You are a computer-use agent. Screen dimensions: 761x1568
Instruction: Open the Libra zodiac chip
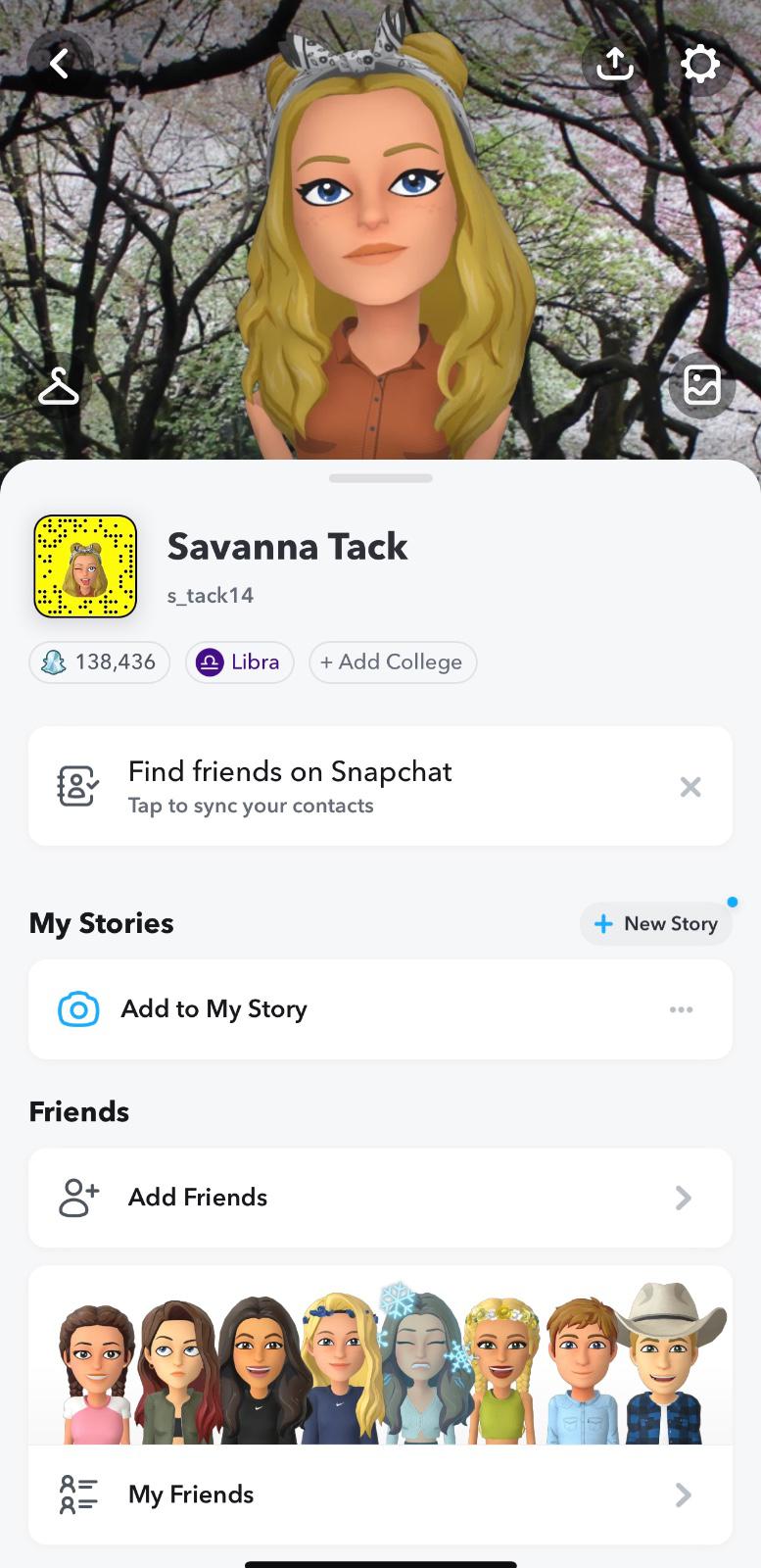coord(240,662)
